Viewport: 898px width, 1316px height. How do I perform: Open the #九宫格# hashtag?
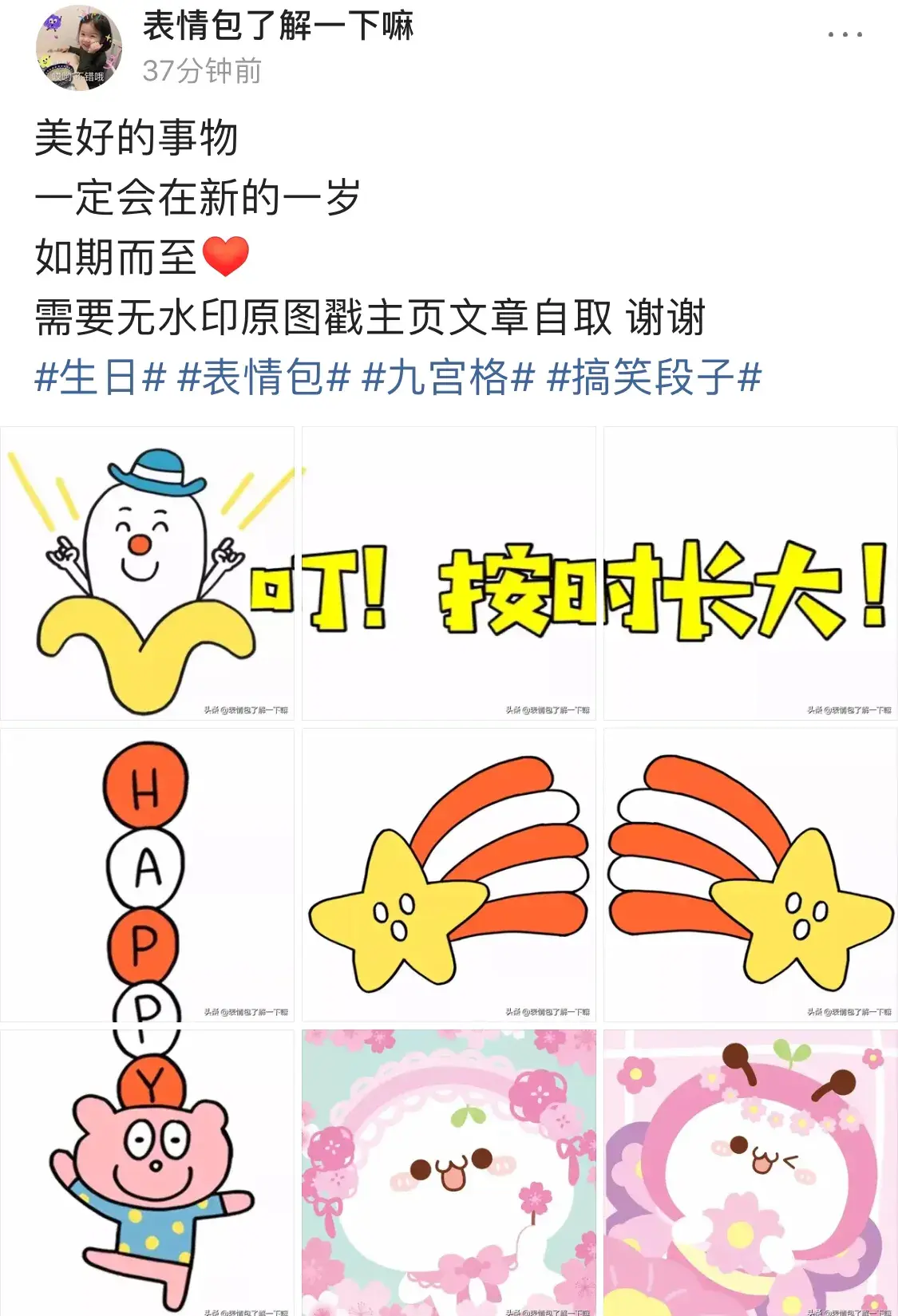447,377
